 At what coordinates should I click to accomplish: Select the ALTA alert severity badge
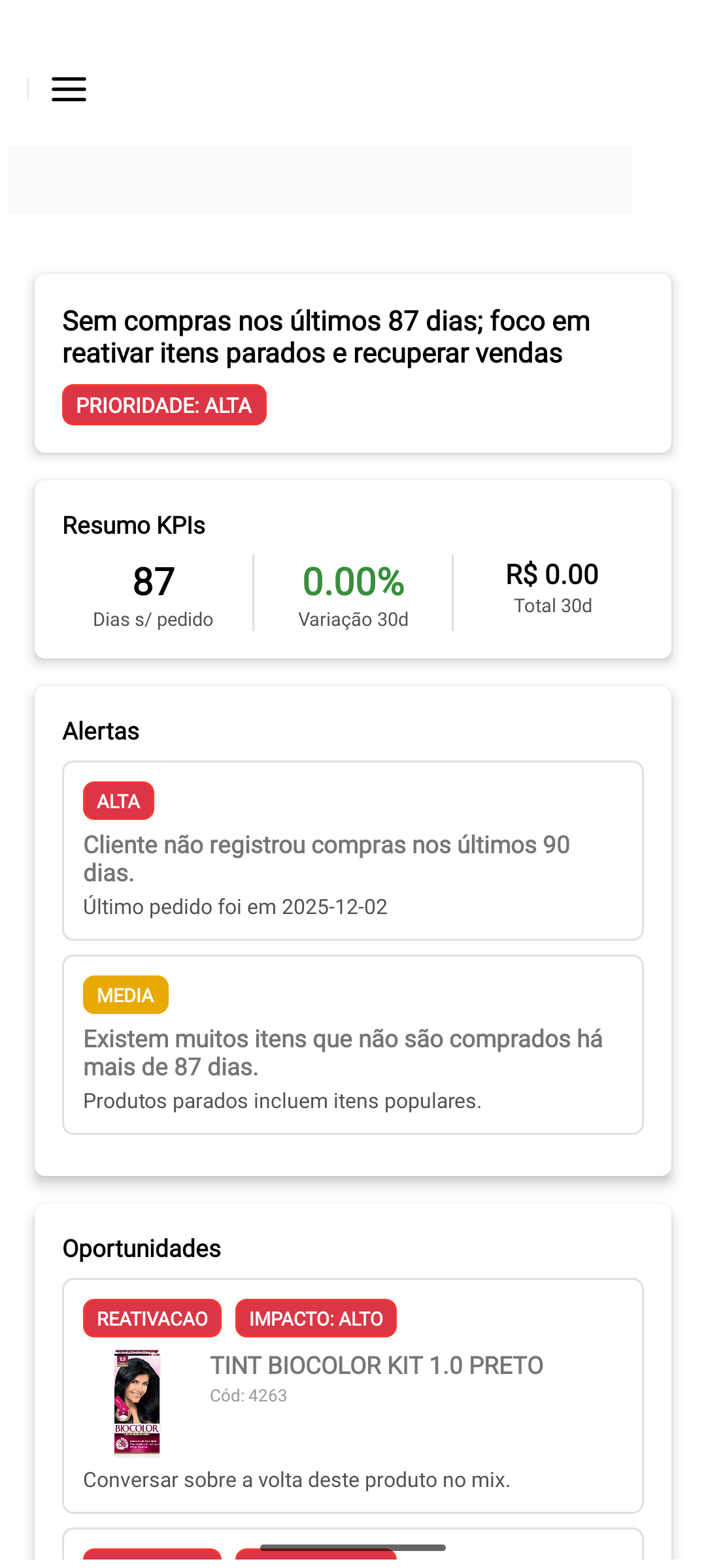(x=118, y=800)
